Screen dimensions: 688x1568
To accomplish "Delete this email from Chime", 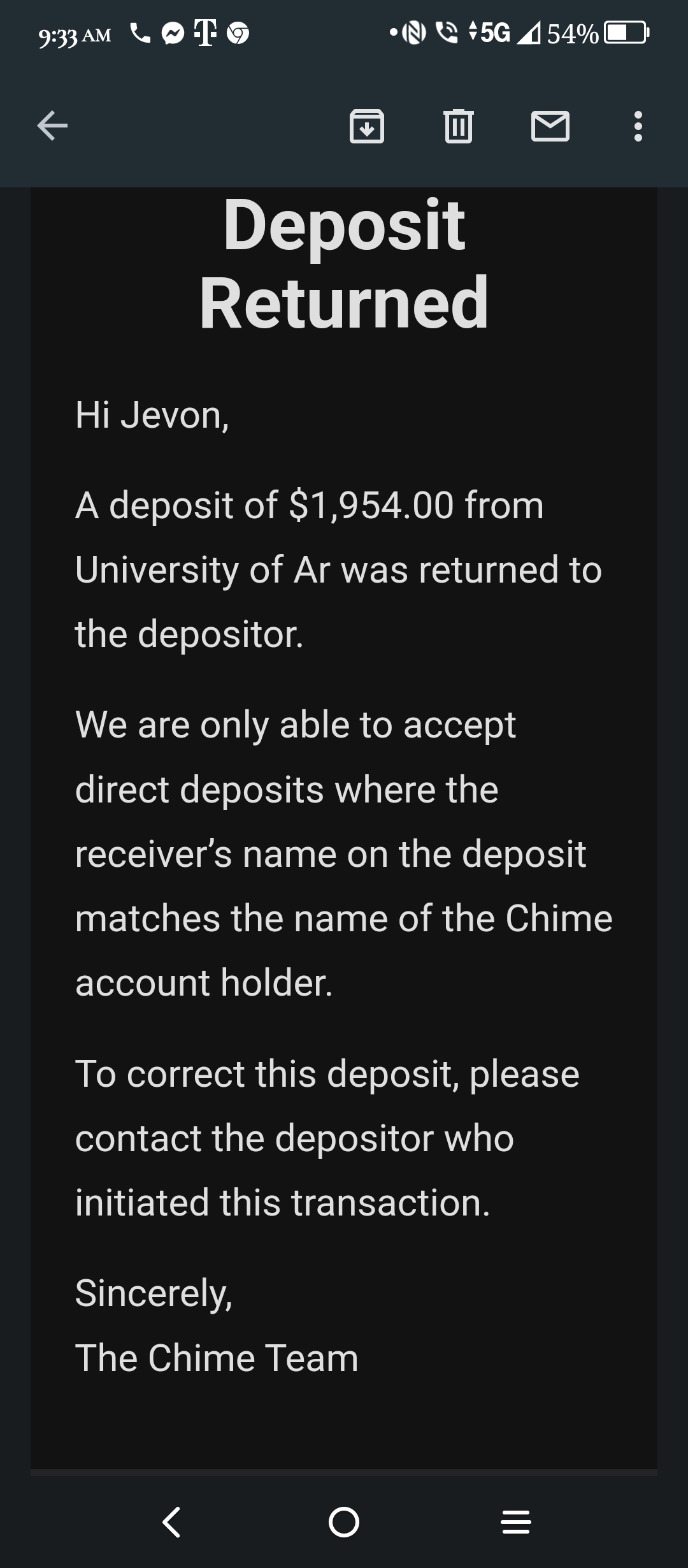I will [458, 126].
